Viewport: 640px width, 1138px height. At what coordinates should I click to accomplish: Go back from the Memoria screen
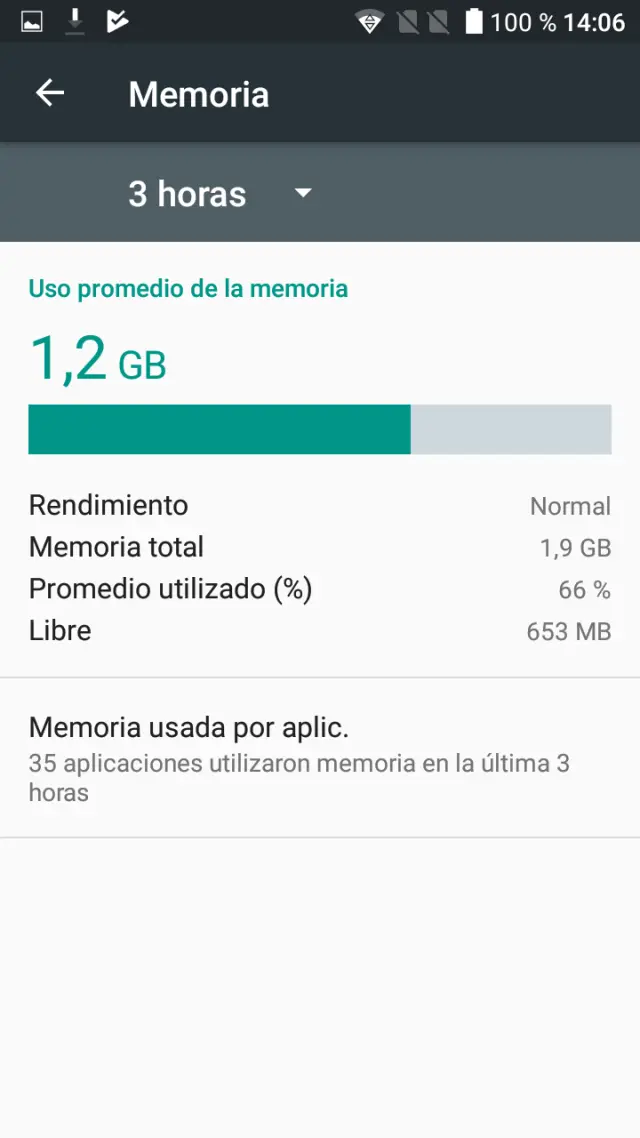coord(49,94)
